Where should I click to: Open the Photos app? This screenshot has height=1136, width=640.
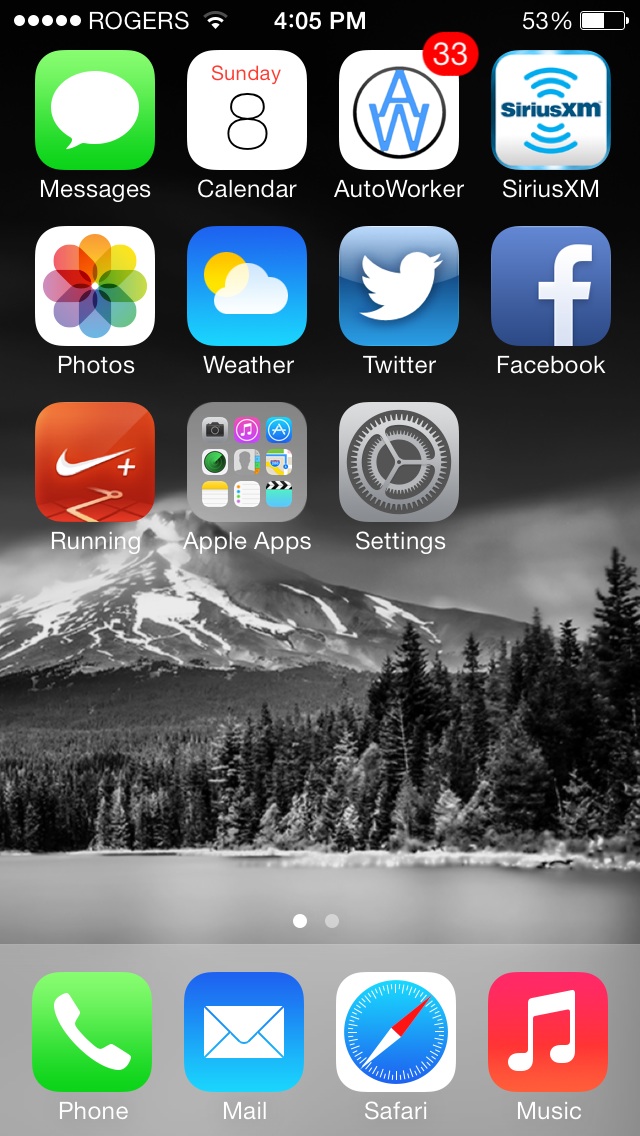click(x=95, y=286)
